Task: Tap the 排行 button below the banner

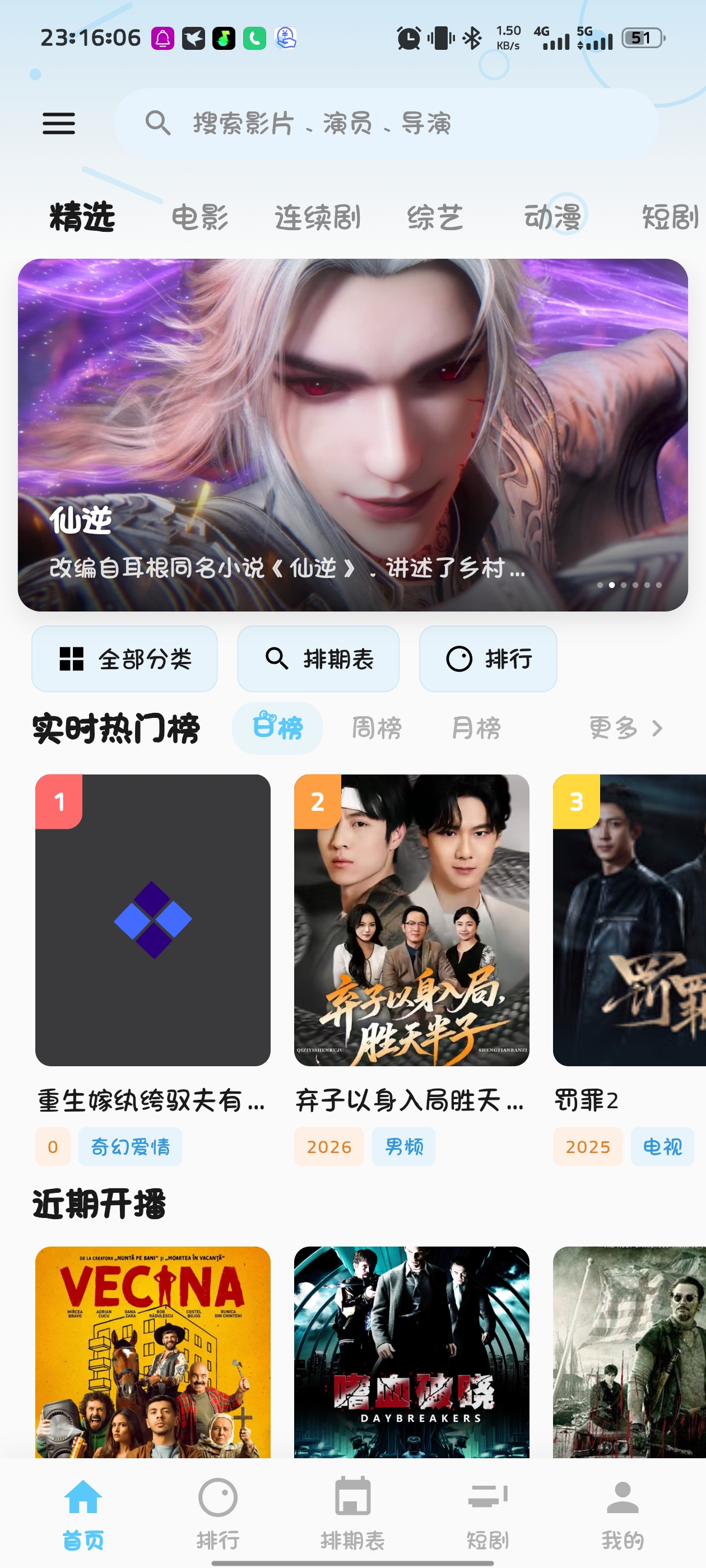Action: 488,659
